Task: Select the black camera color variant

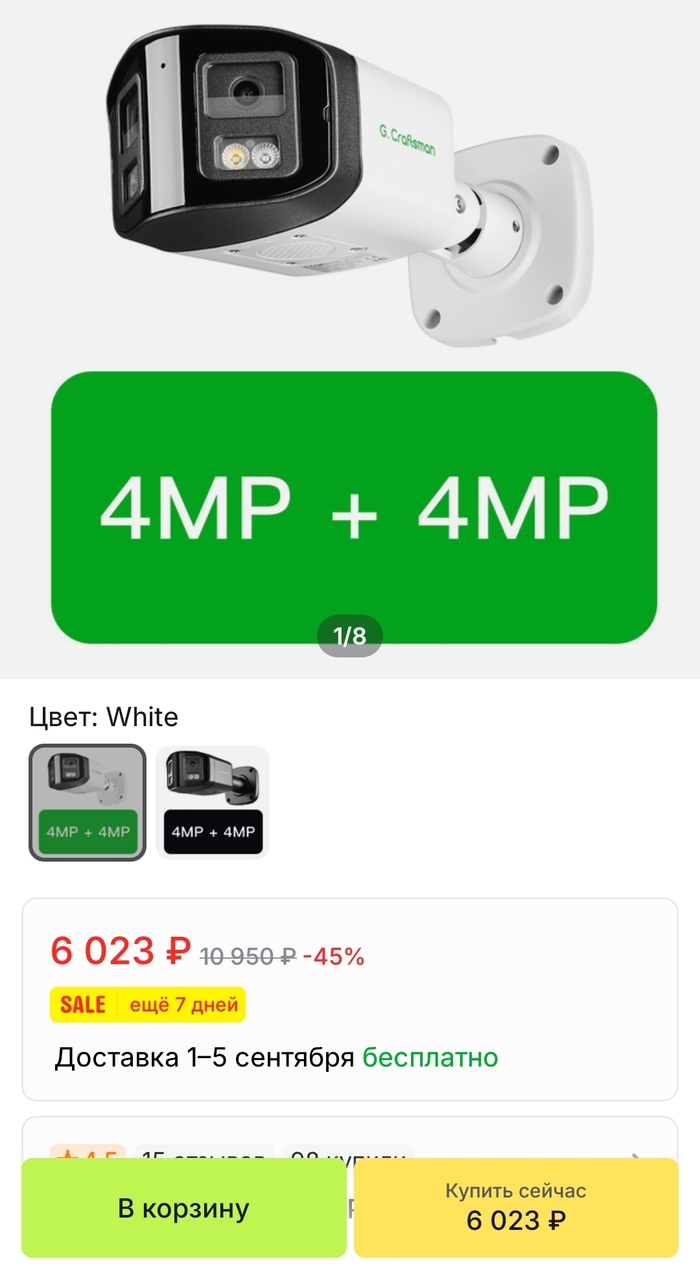Action: coord(212,802)
